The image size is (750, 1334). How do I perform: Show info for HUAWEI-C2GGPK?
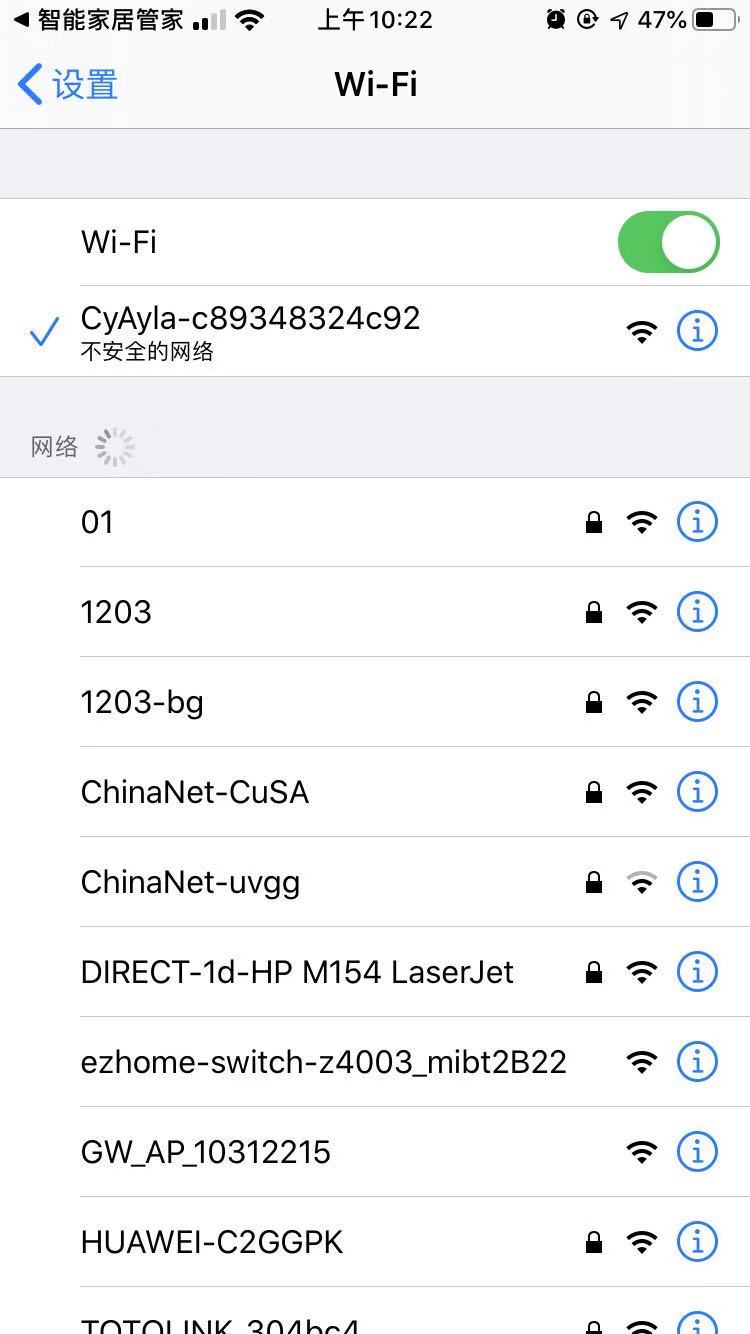click(697, 1242)
